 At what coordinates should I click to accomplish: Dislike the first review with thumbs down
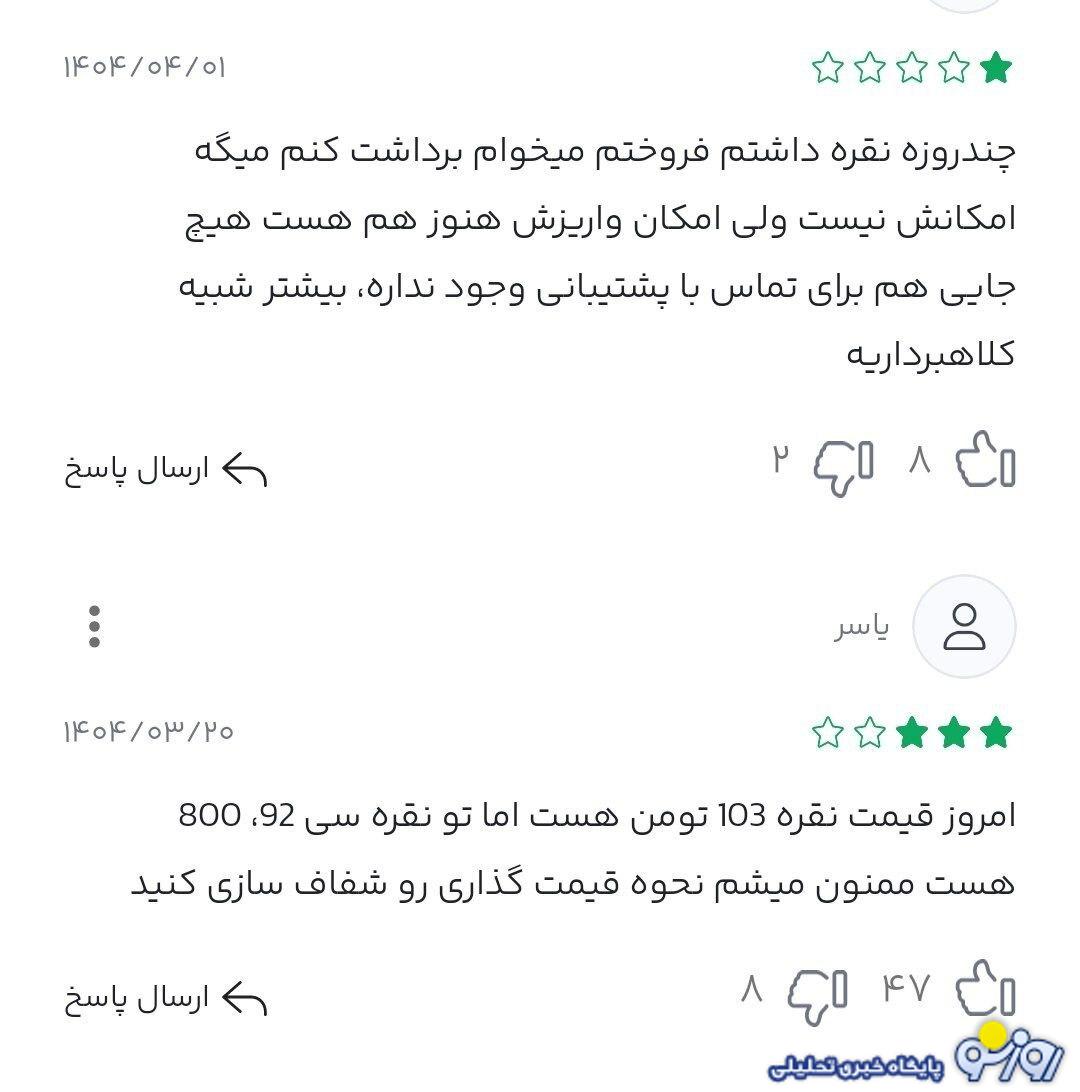pos(845,467)
